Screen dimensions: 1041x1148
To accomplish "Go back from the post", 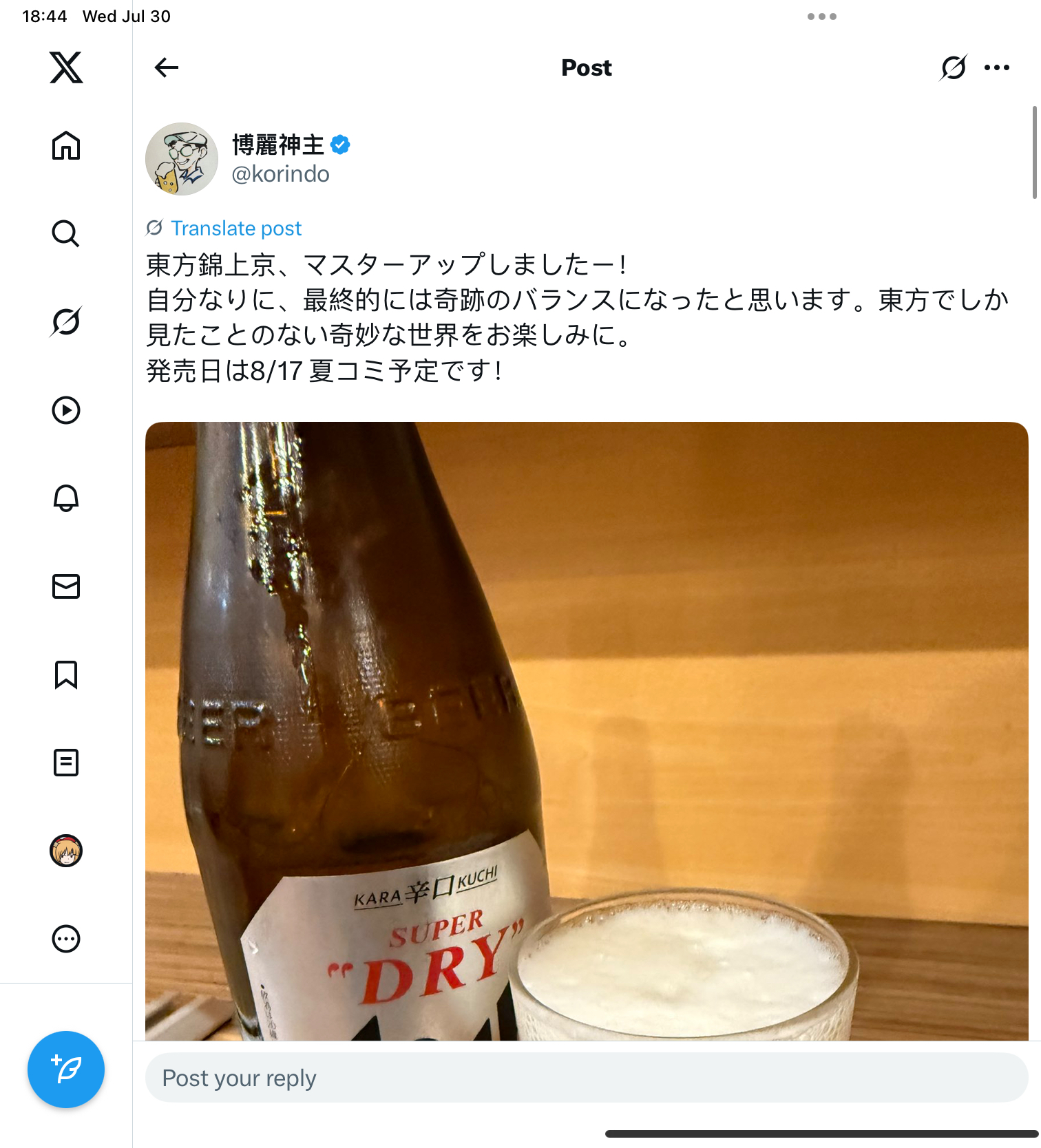I will click(x=167, y=67).
